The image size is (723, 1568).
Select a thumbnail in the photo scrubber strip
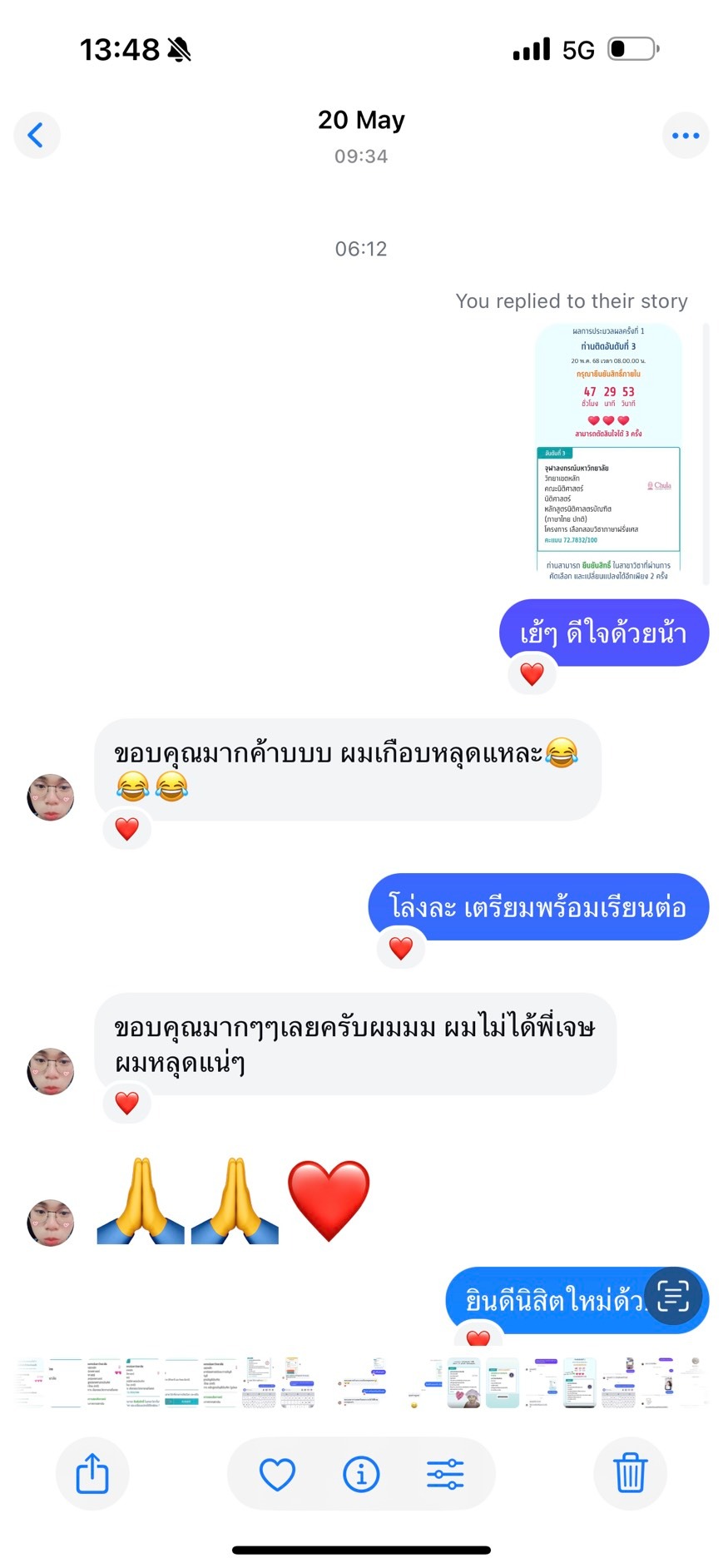coord(503,1382)
